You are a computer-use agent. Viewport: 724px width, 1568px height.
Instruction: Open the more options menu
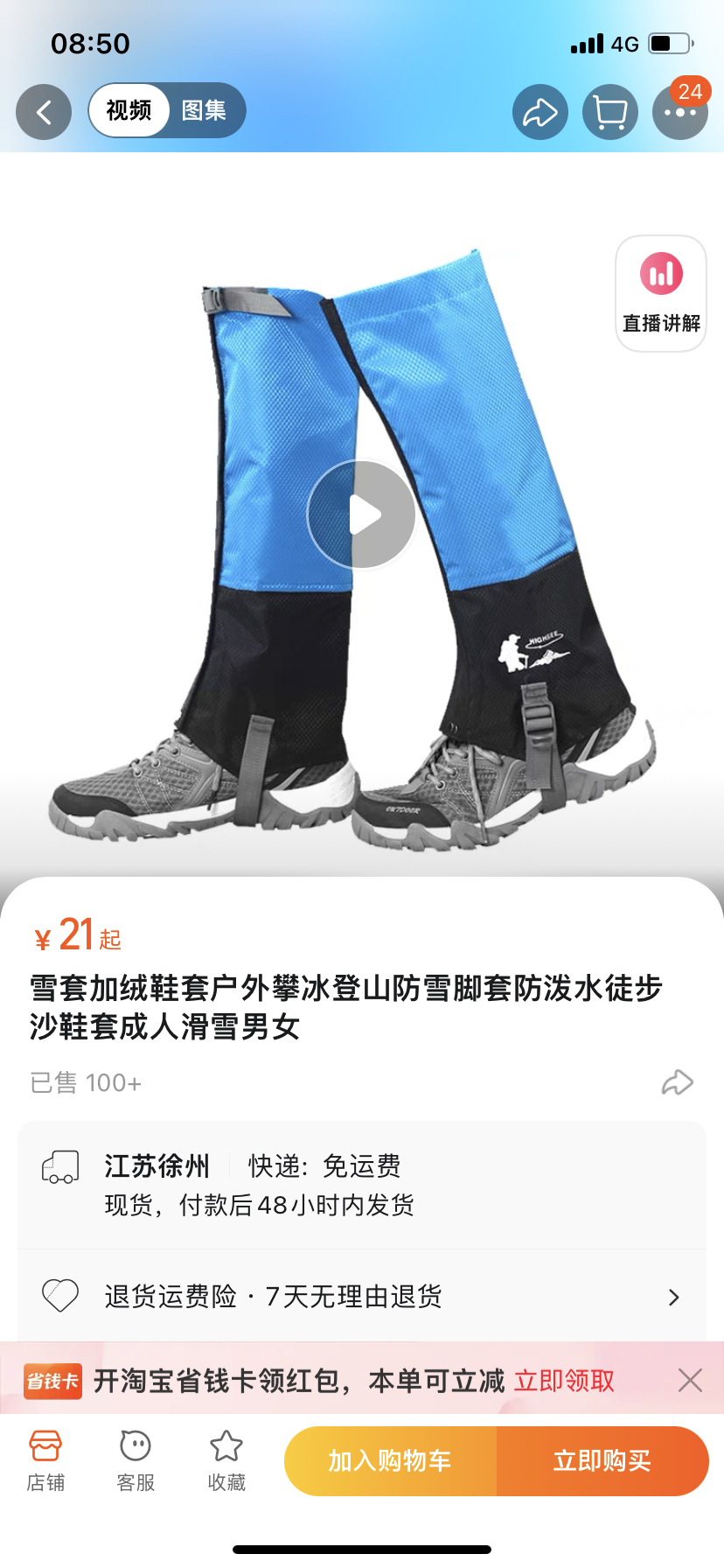pos(679,113)
